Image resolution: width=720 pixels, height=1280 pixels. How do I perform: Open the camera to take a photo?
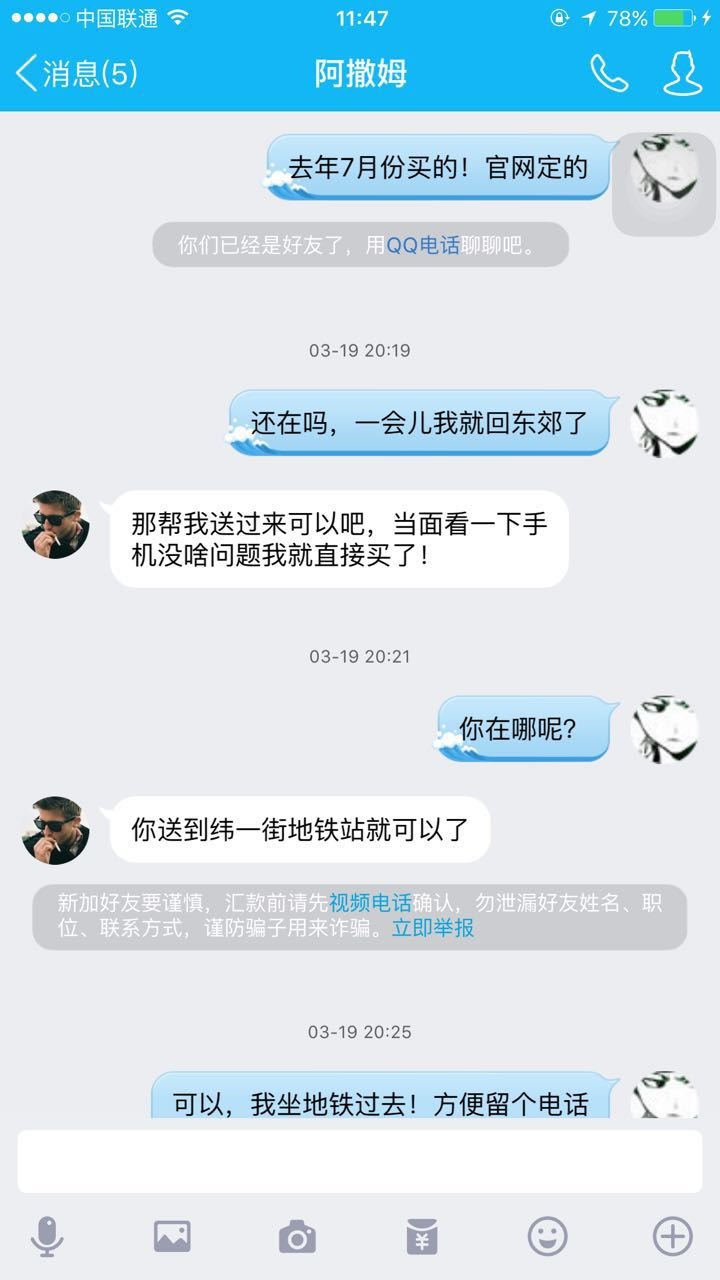tap(297, 1237)
